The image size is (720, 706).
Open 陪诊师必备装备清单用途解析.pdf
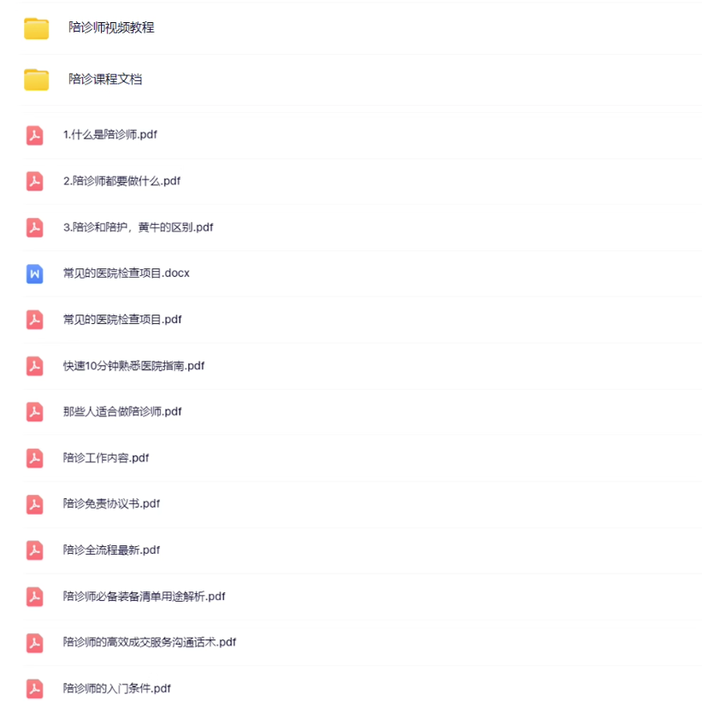tap(144, 596)
